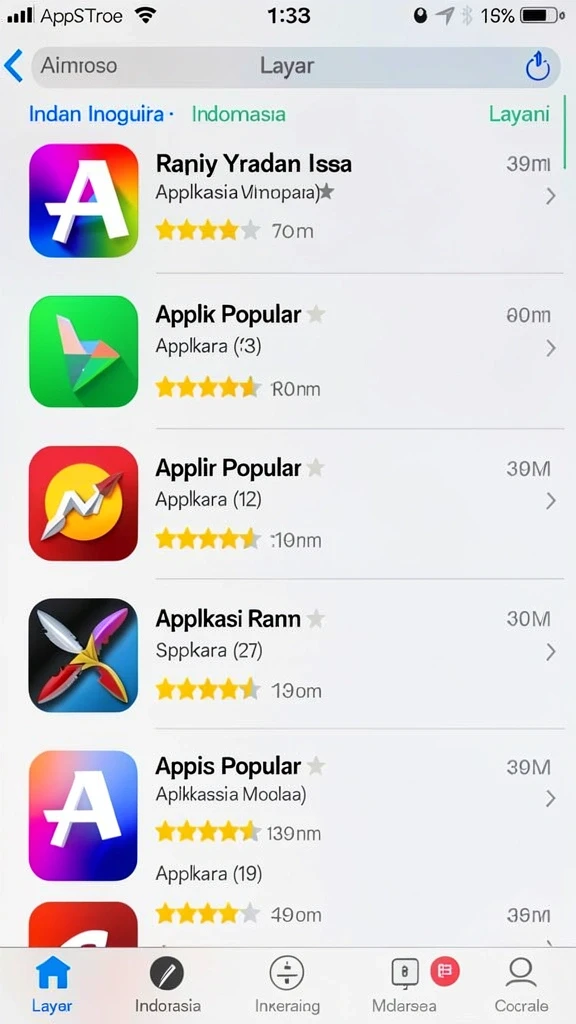Open the Applir Popular app listing

coord(296,503)
